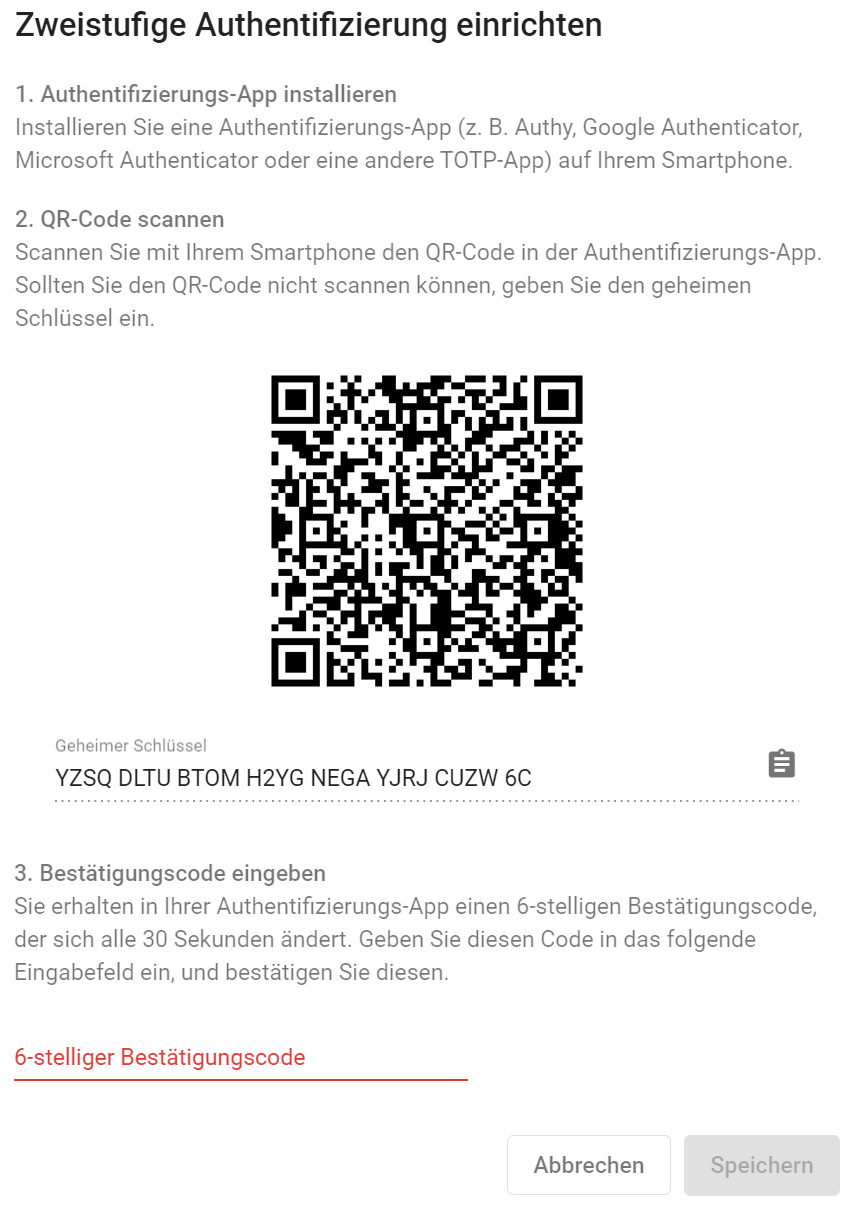850x1208 pixels.
Task: Tap the Abbrechen button
Action: [x=588, y=1165]
